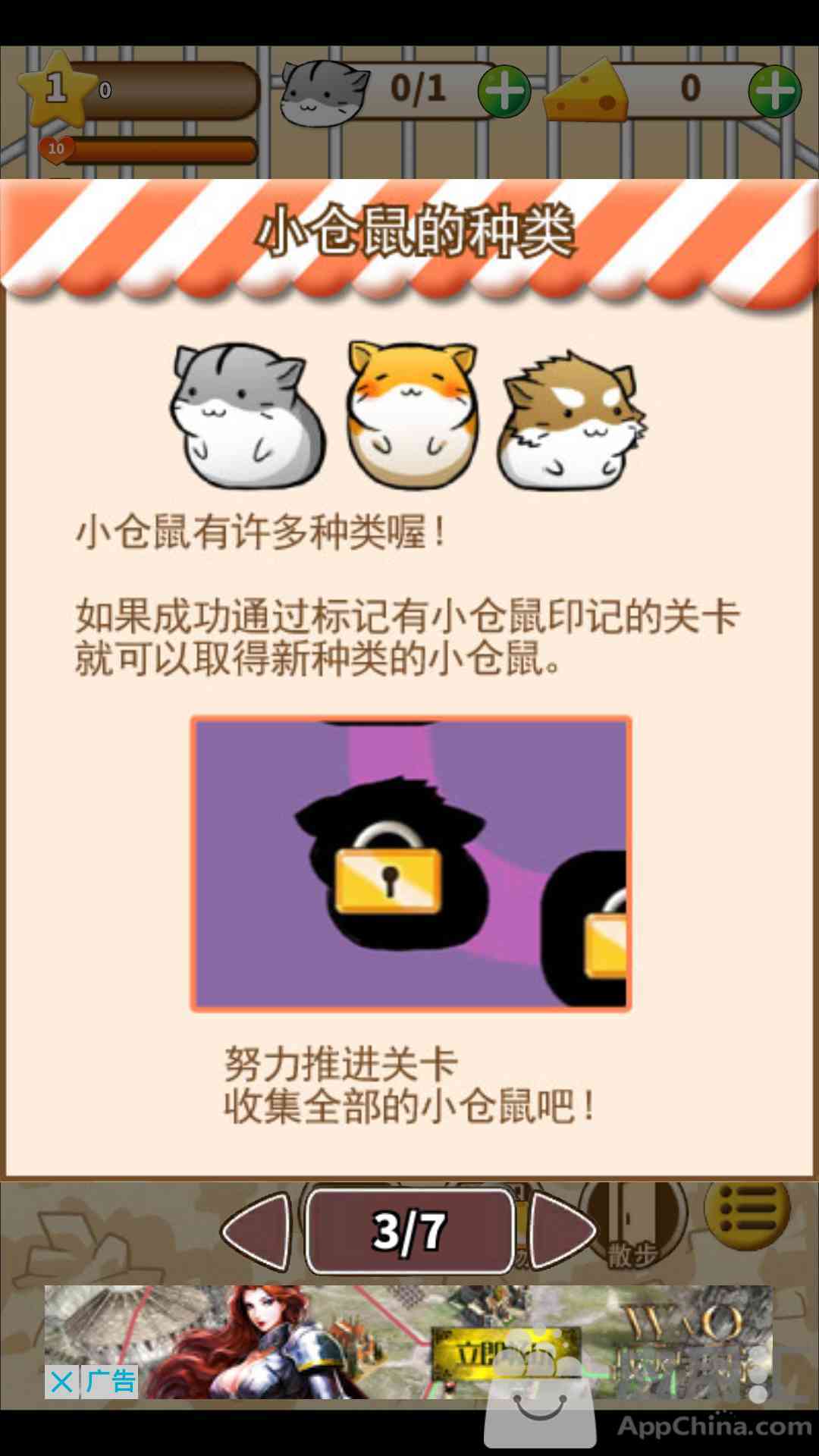Add more hamsters with the plus button
This screenshot has height=1456, width=819.
504,92
